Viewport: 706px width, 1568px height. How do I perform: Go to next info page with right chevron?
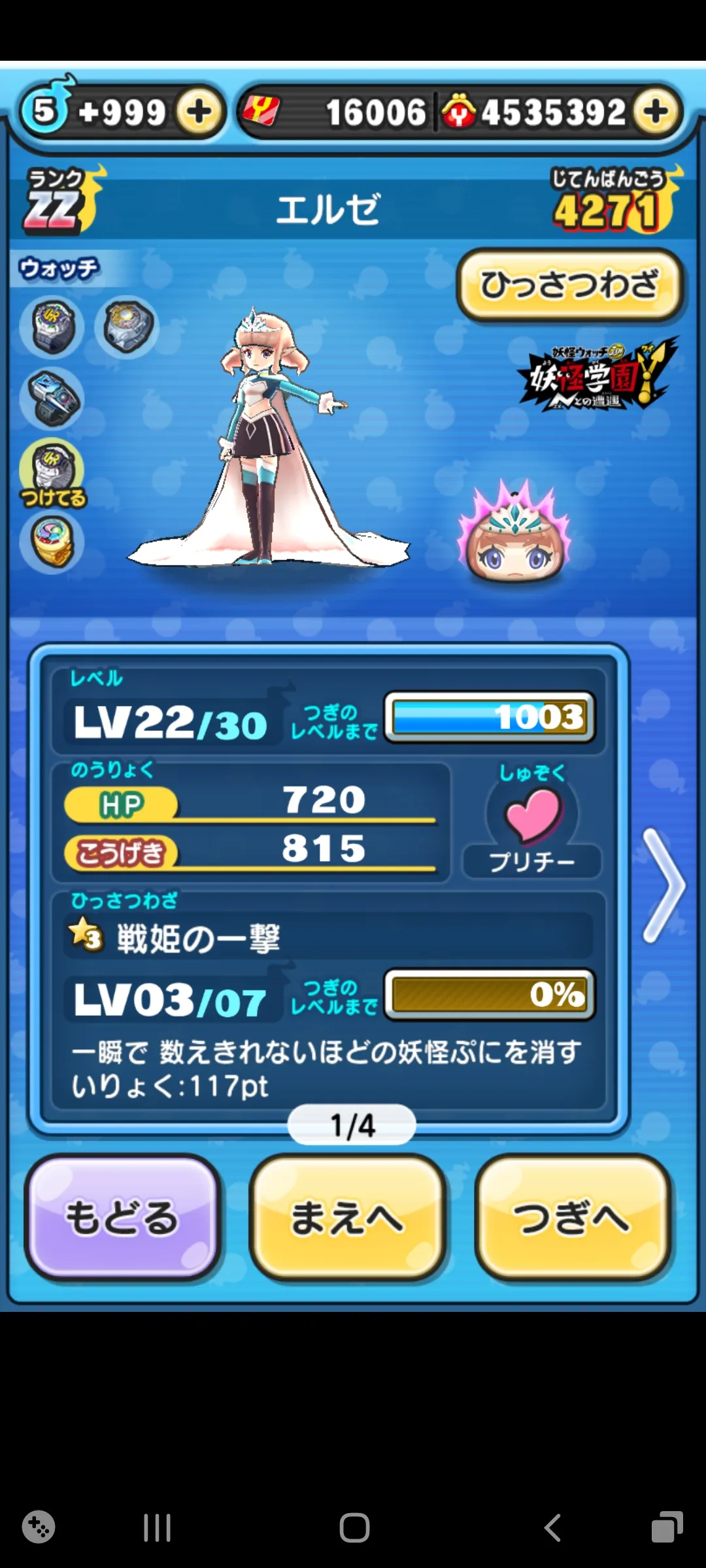point(664,886)
